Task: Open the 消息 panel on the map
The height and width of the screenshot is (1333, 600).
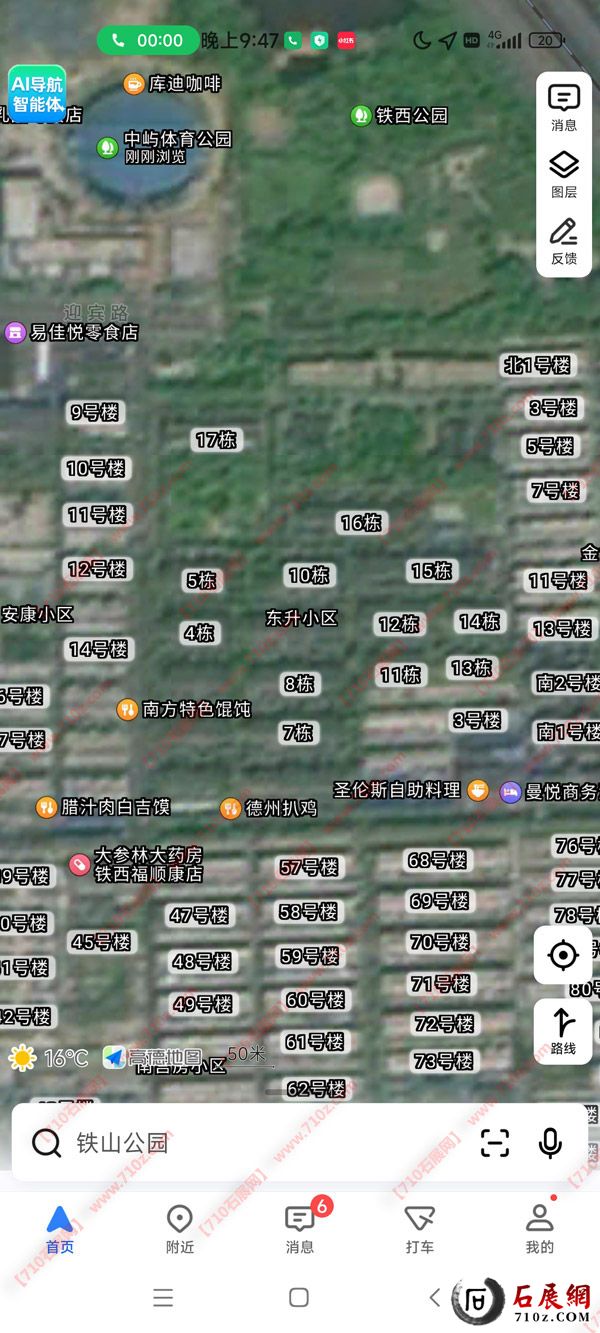Action: pyautogui.click(x=564, y=107)
